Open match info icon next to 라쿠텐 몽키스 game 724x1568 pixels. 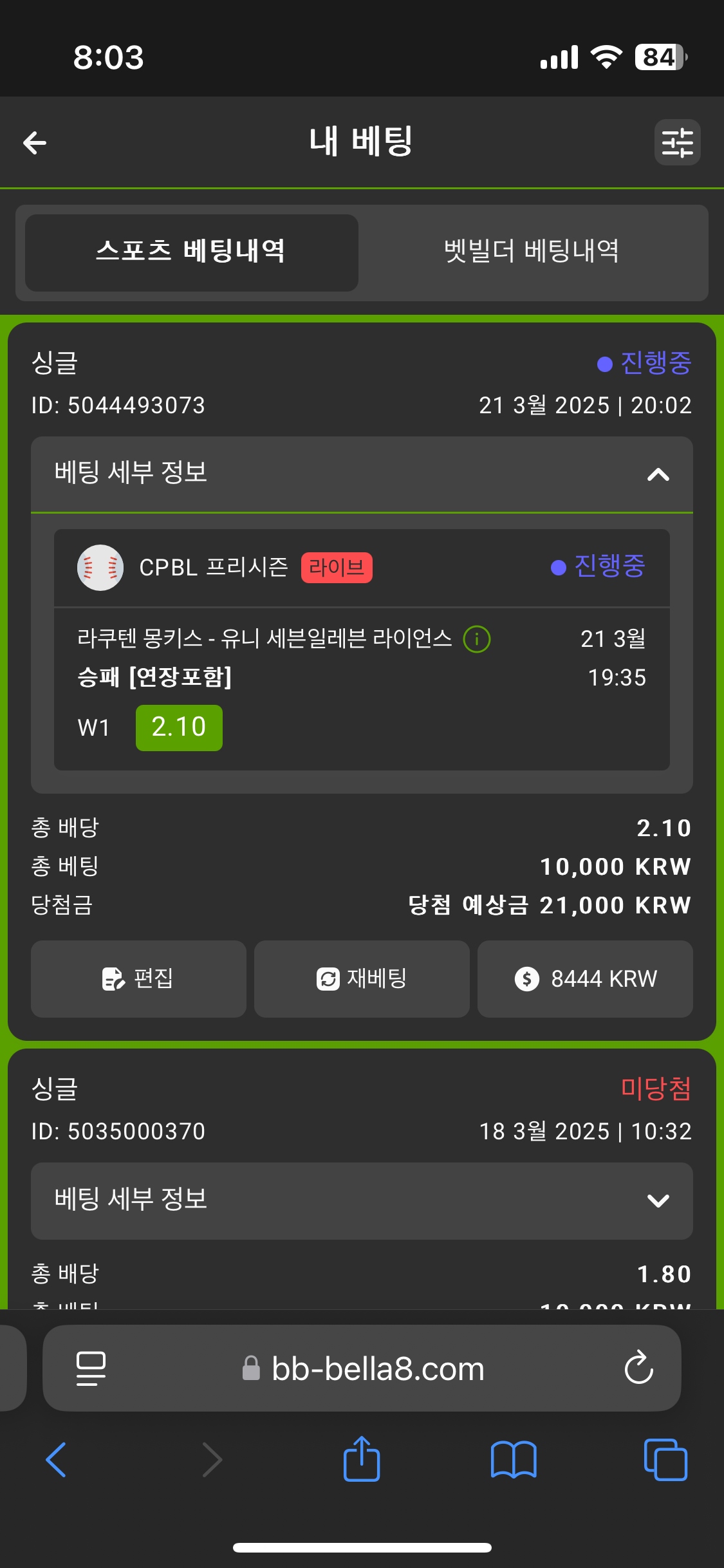[477, 639]
